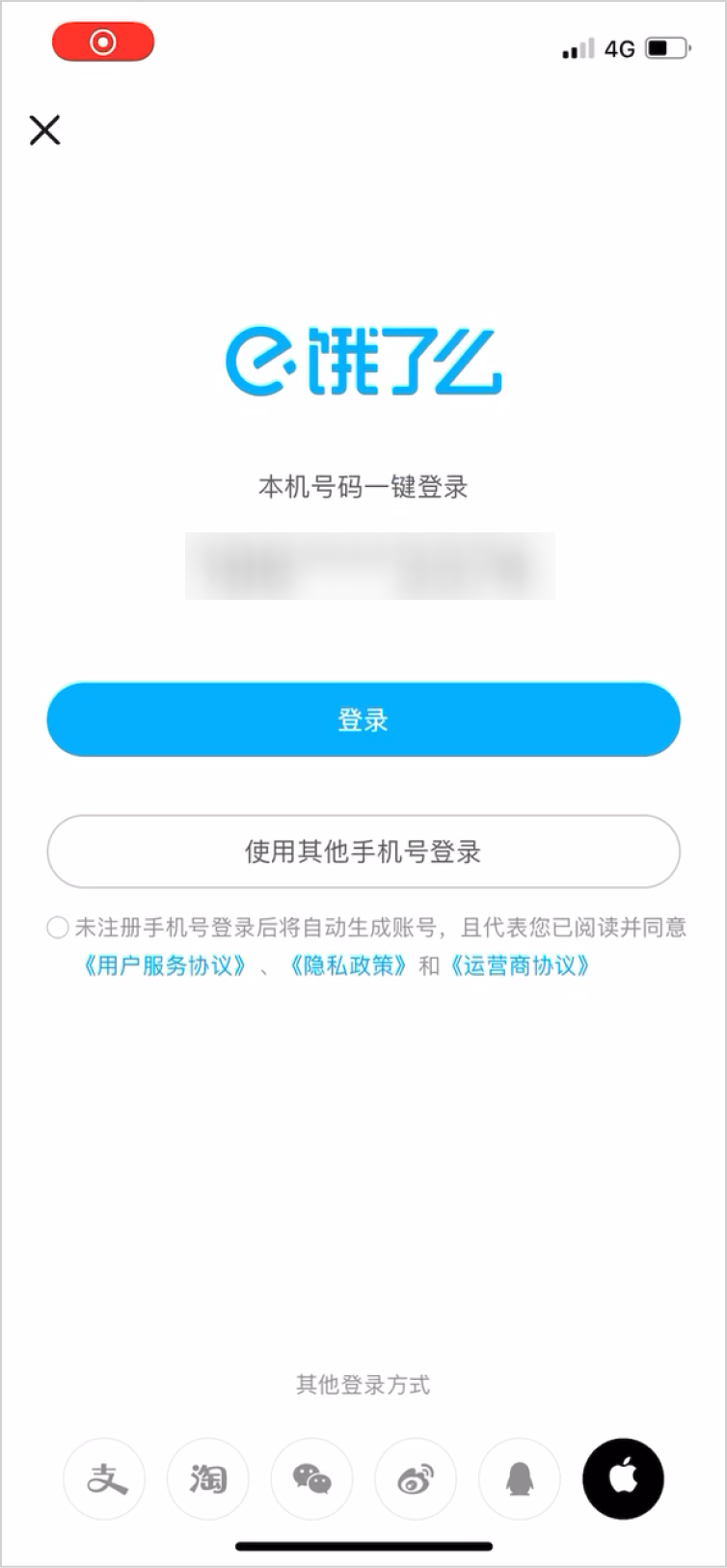Close the login screen
The image size is (727, 1568).
[44, 129]
